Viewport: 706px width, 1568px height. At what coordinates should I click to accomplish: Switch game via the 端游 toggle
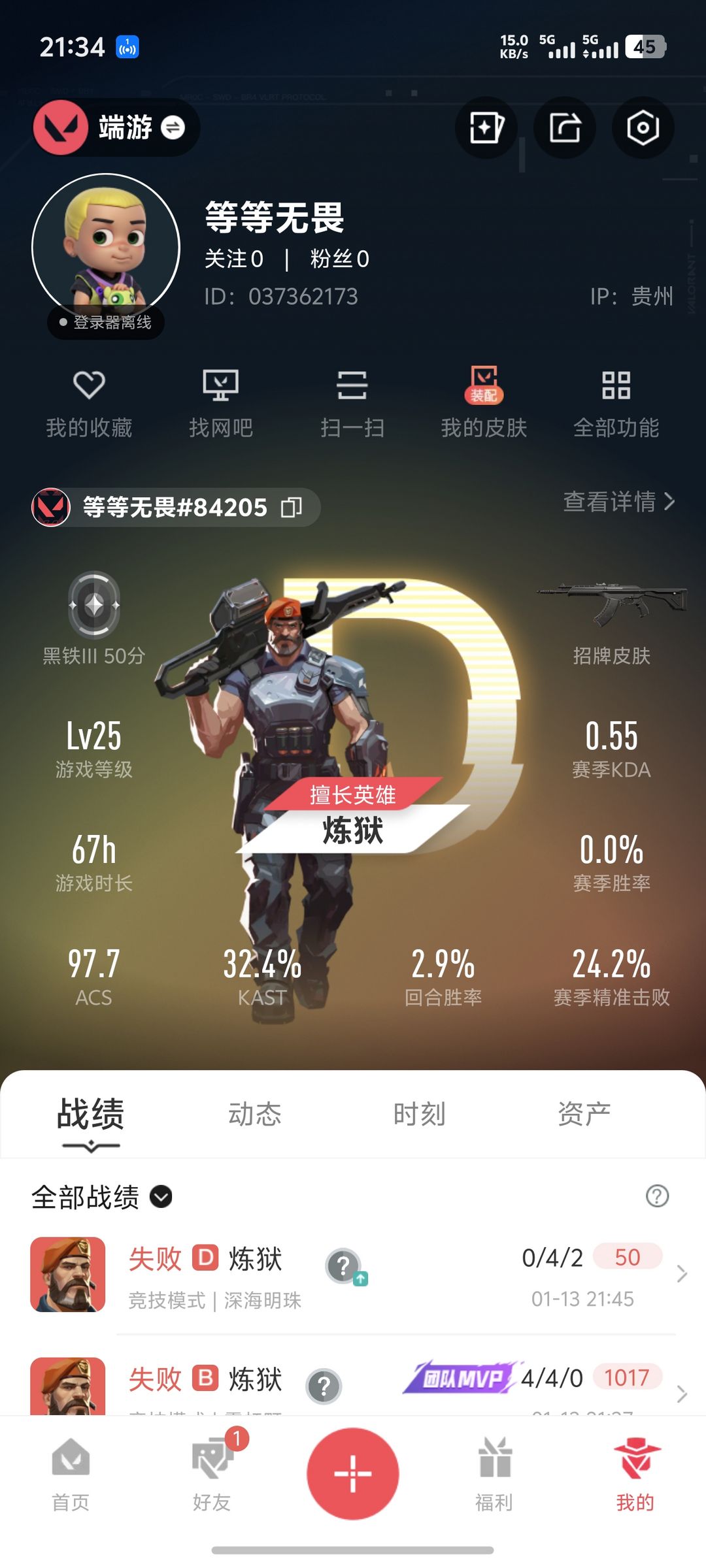click(173, 127)
